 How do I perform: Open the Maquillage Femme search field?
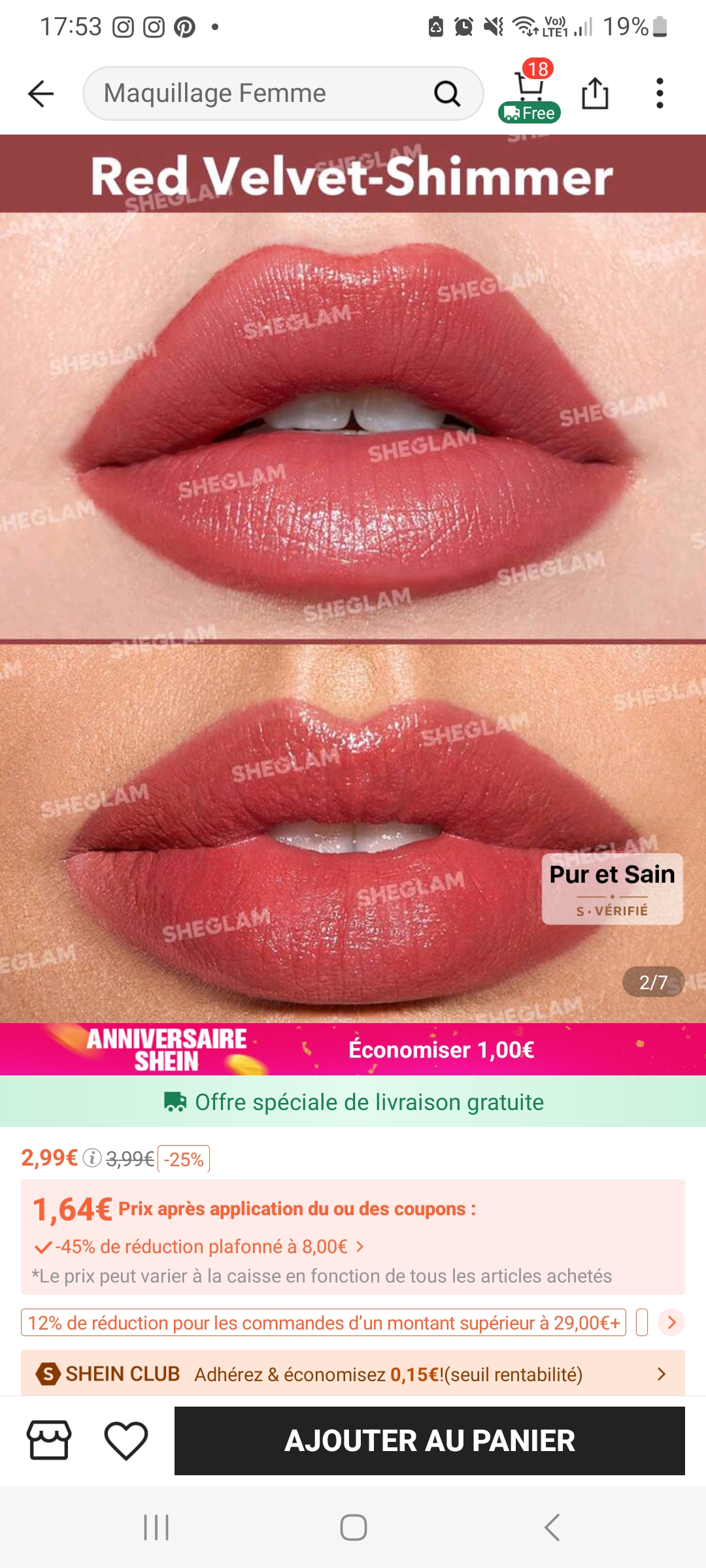pos(261,93)
